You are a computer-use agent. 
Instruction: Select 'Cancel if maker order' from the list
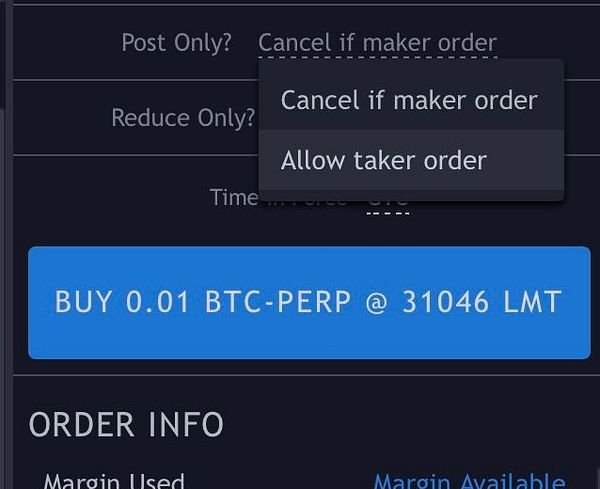[409, 100]
